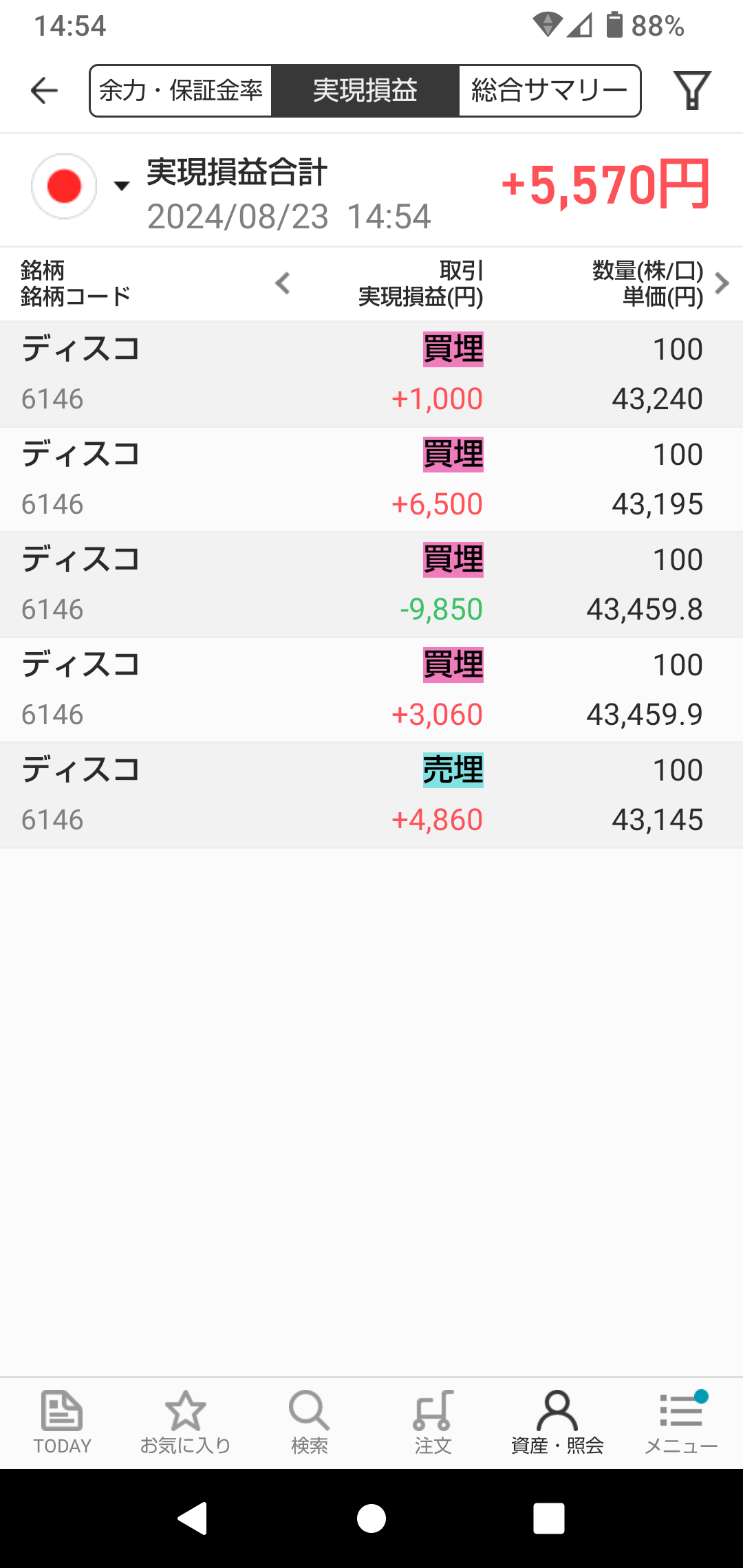Select the 実現損益 tab

[x=365, y=91]
